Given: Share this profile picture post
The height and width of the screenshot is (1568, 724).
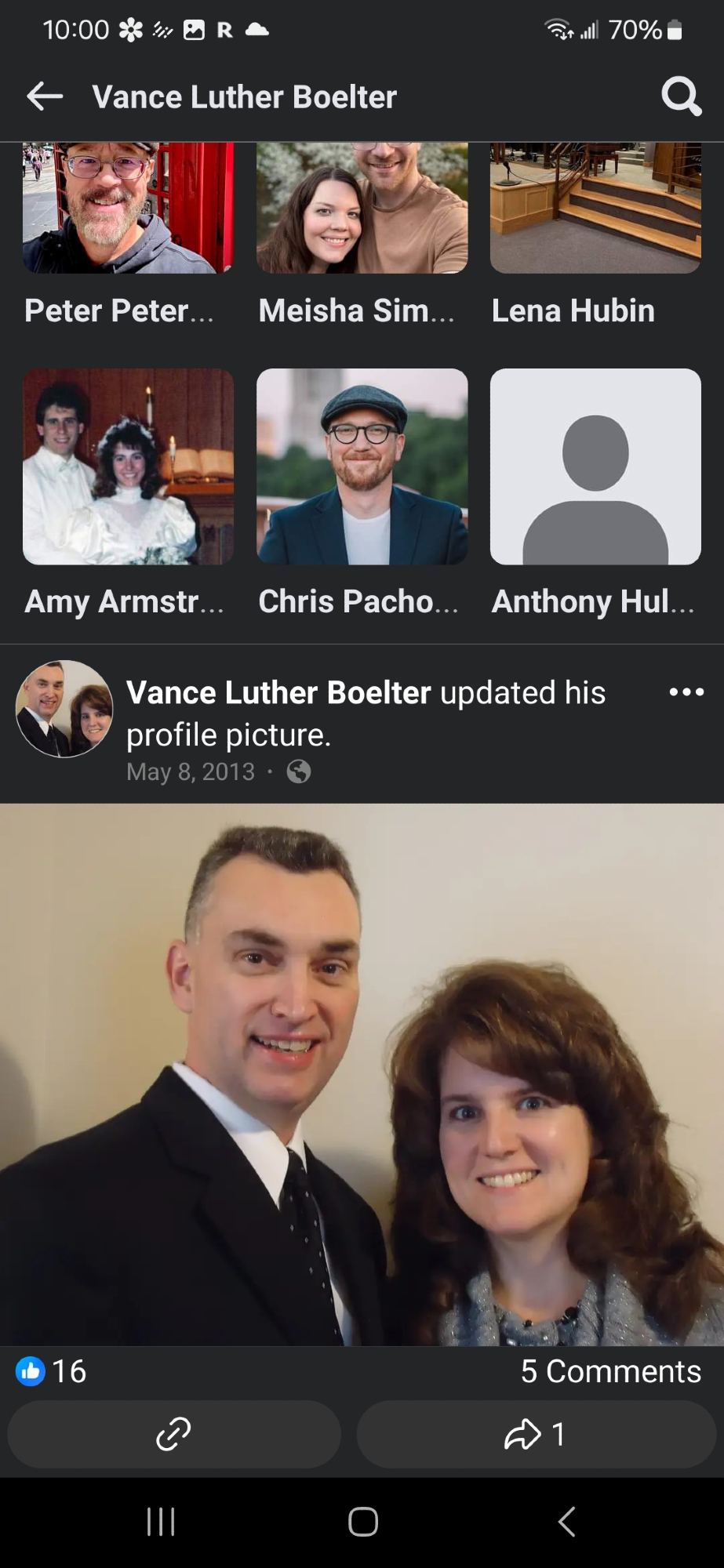Looking at the screenshot, I should (x=536, y=1434).
